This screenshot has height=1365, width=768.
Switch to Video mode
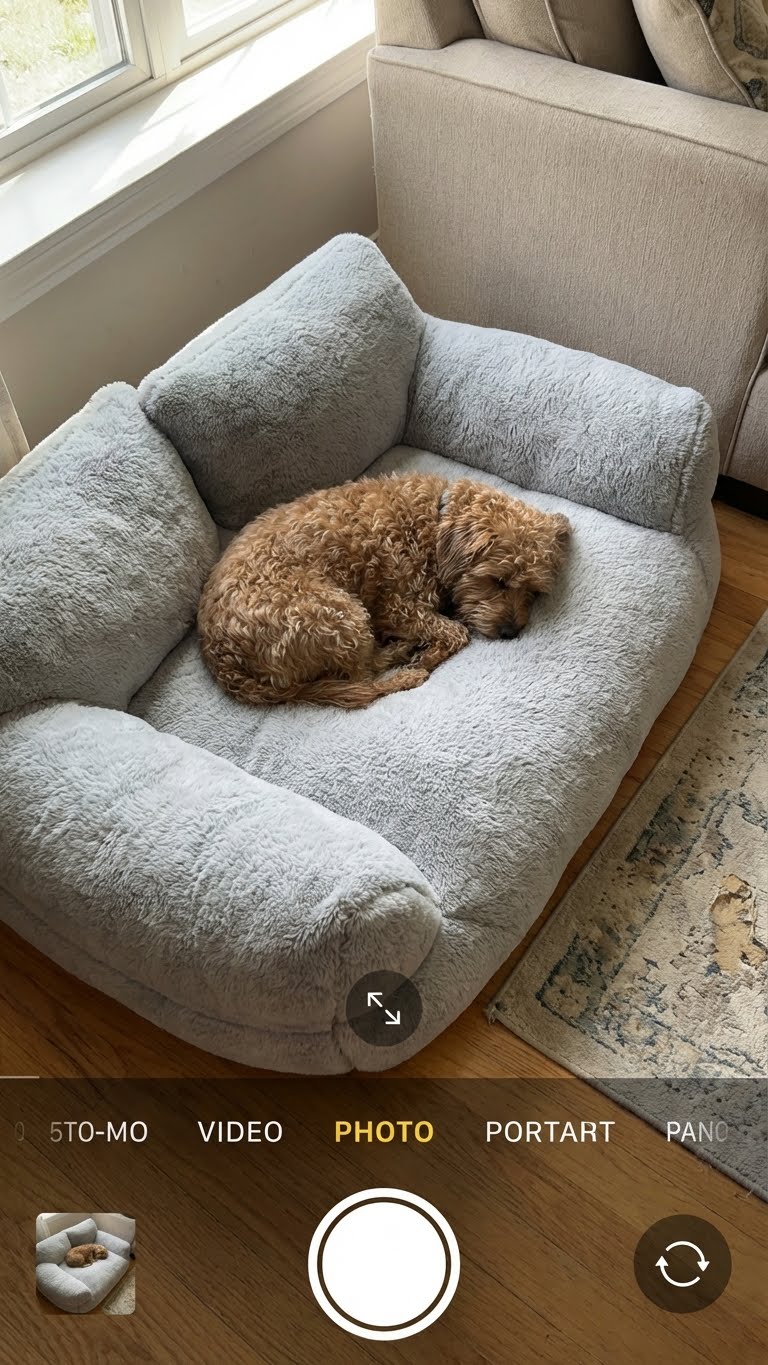point(240,1132)
